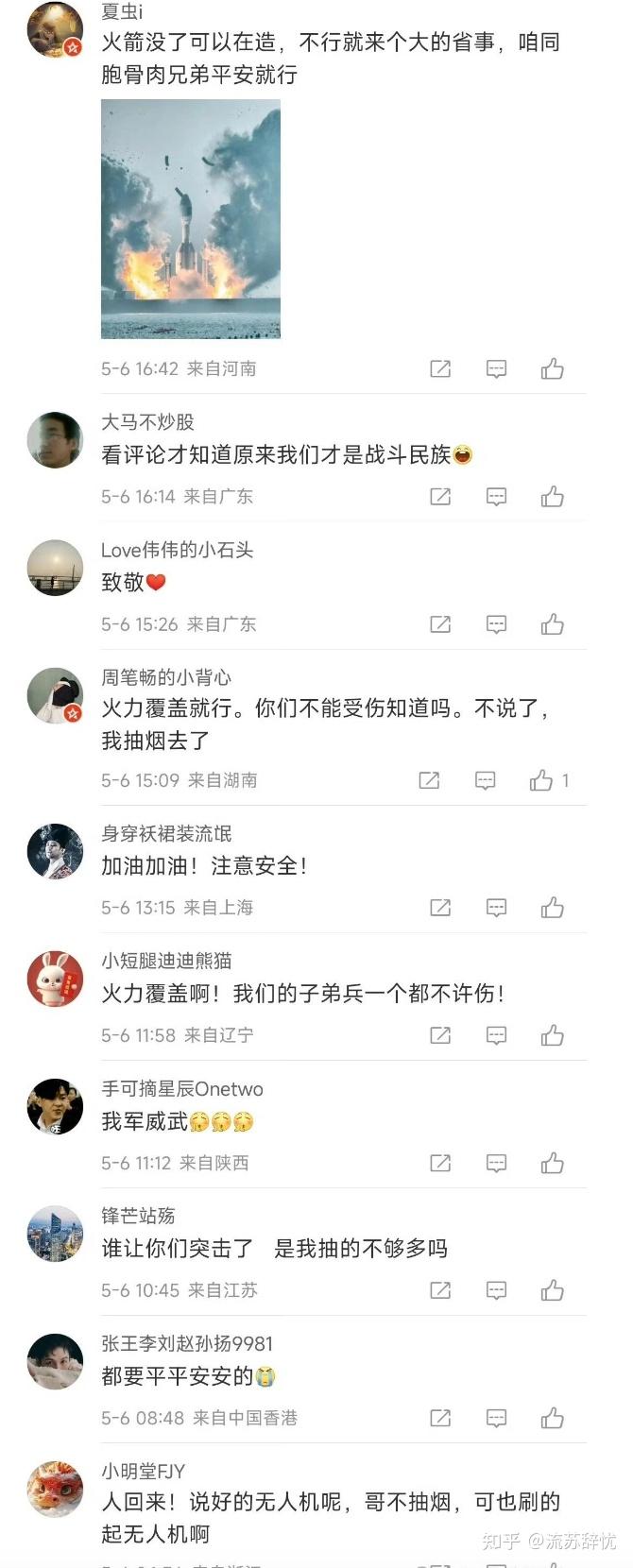Image resolution: width=633 pixels, height=1568 pixels.
Task: Visit 大马不炒股's profile via username
Action: pos(147,422)
